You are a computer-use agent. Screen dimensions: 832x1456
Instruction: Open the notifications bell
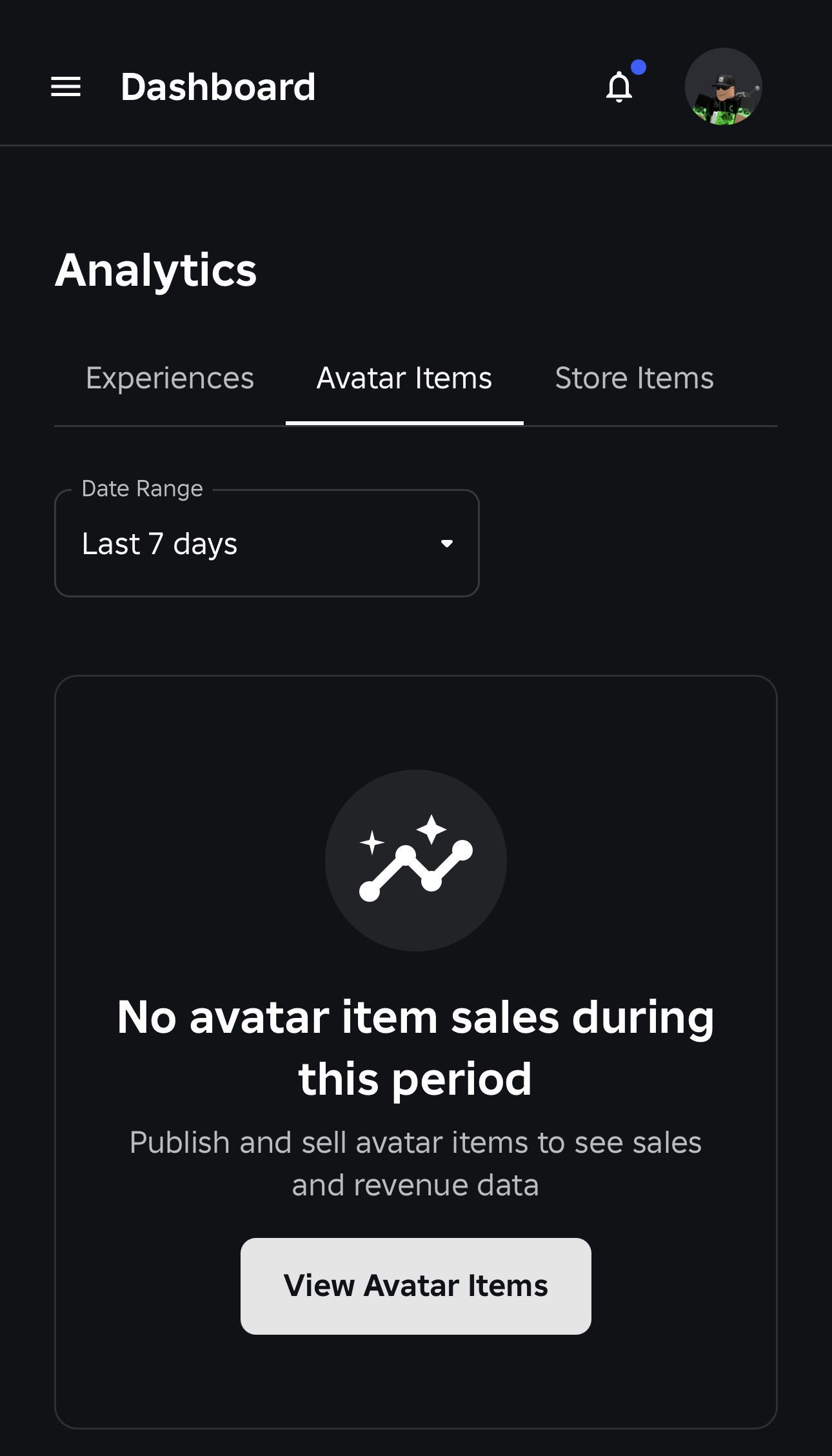tap(620, 87)
